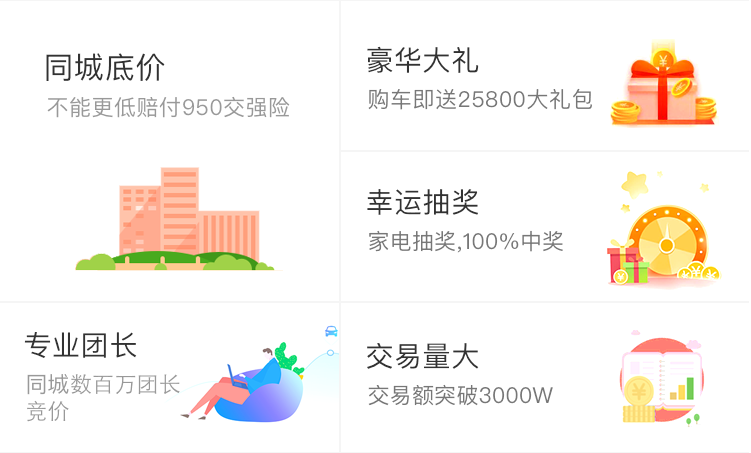
Task: Open the 专业团长 card
Action: [170, 377]
